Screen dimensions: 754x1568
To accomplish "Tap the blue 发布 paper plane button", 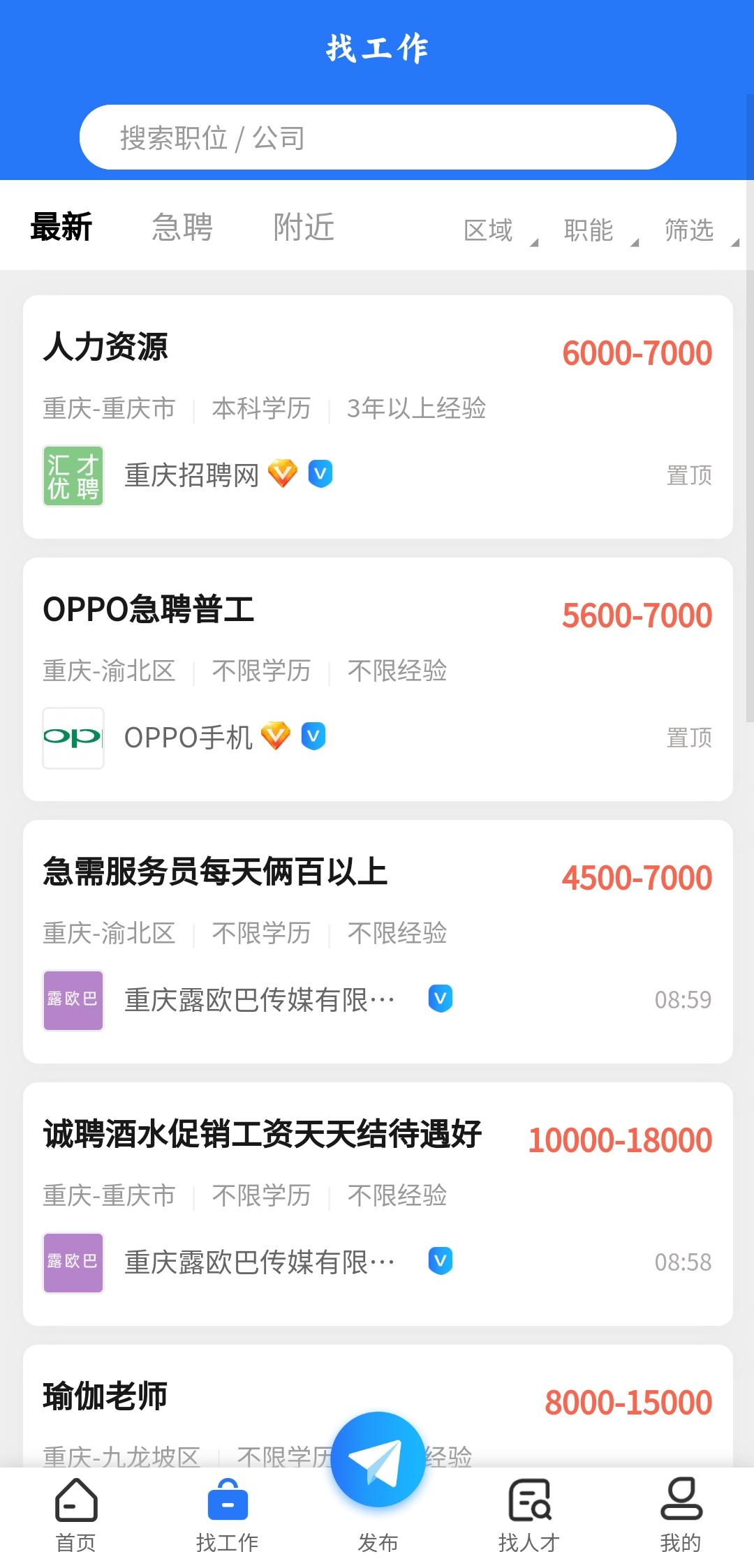I will [x=377, y=1469].
